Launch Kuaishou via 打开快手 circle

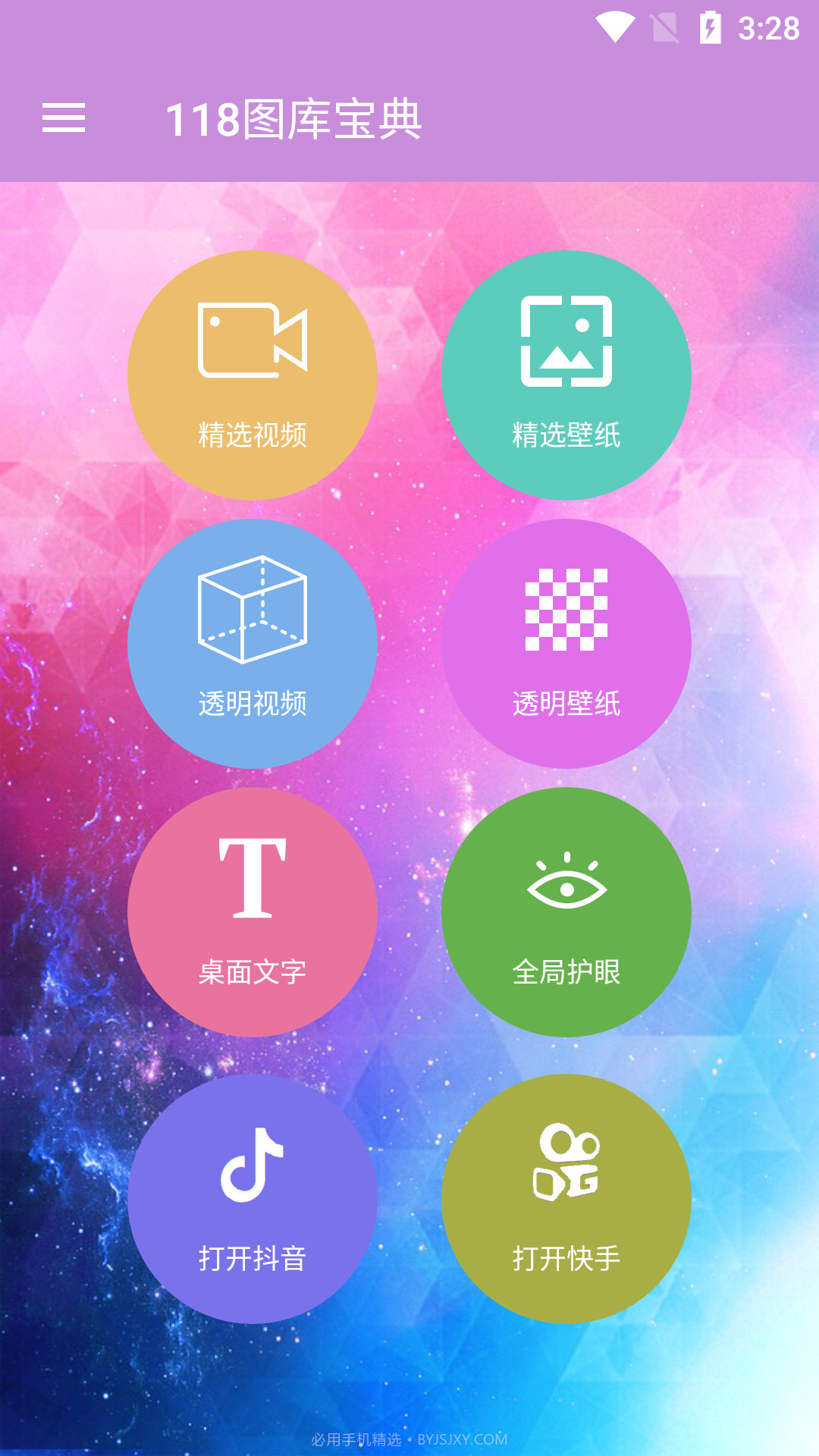[566, 1200]
